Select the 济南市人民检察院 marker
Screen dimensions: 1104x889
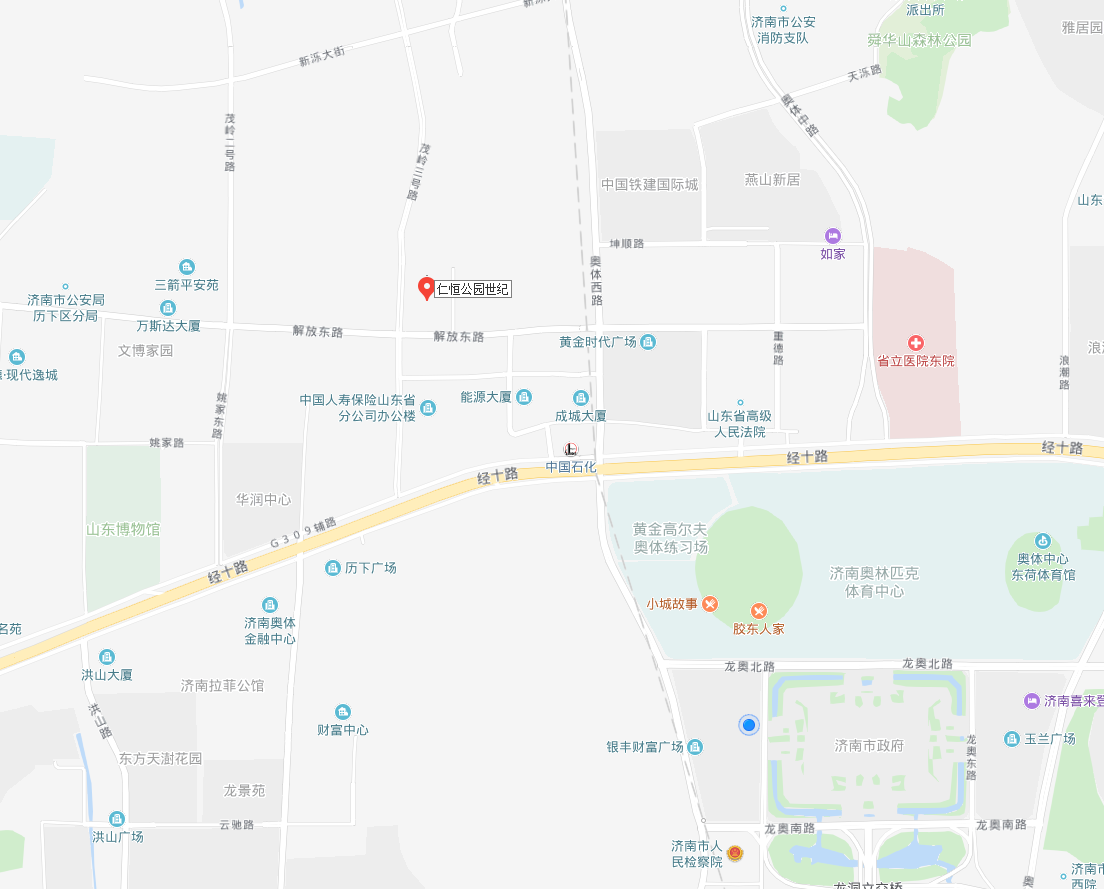click(x=735, y=854)
